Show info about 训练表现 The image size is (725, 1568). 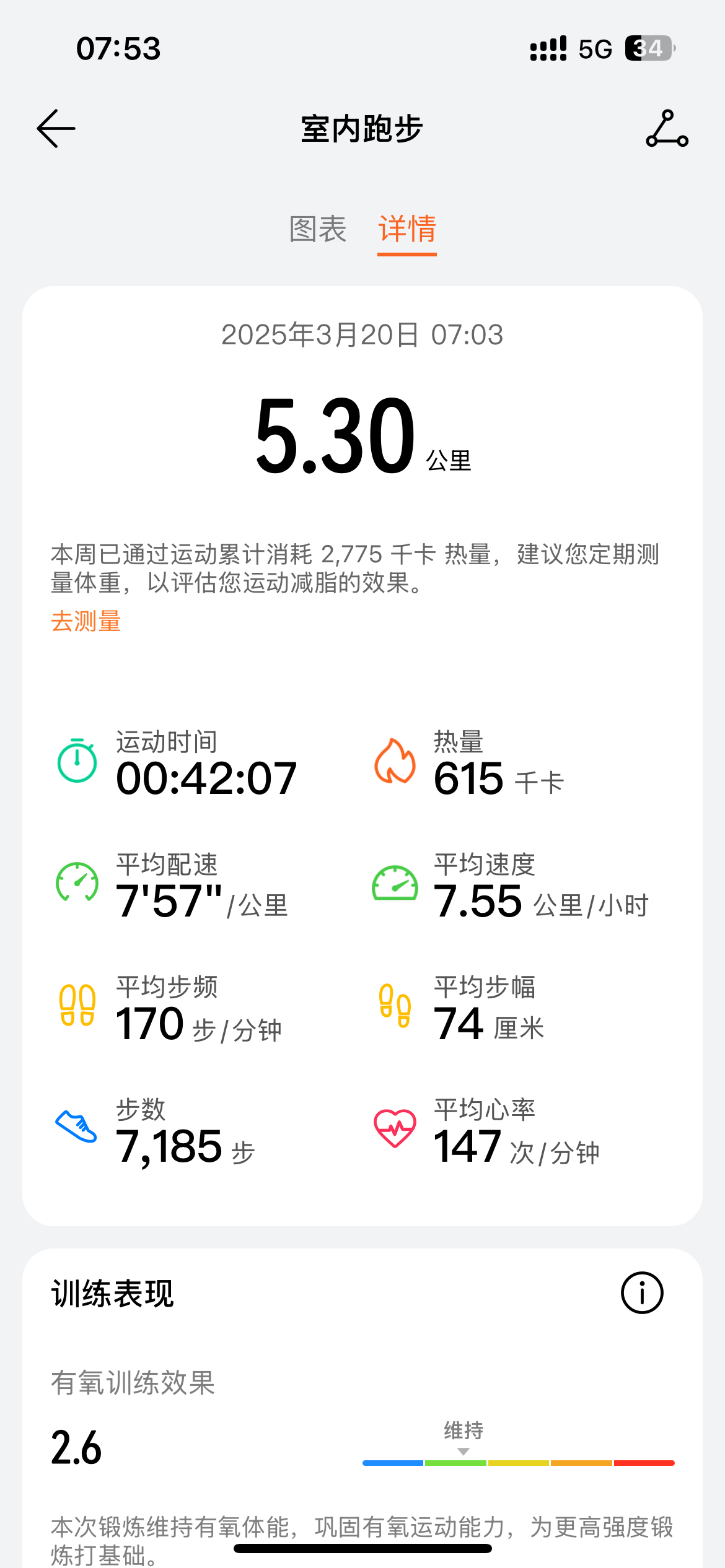tap(642, 1292)
